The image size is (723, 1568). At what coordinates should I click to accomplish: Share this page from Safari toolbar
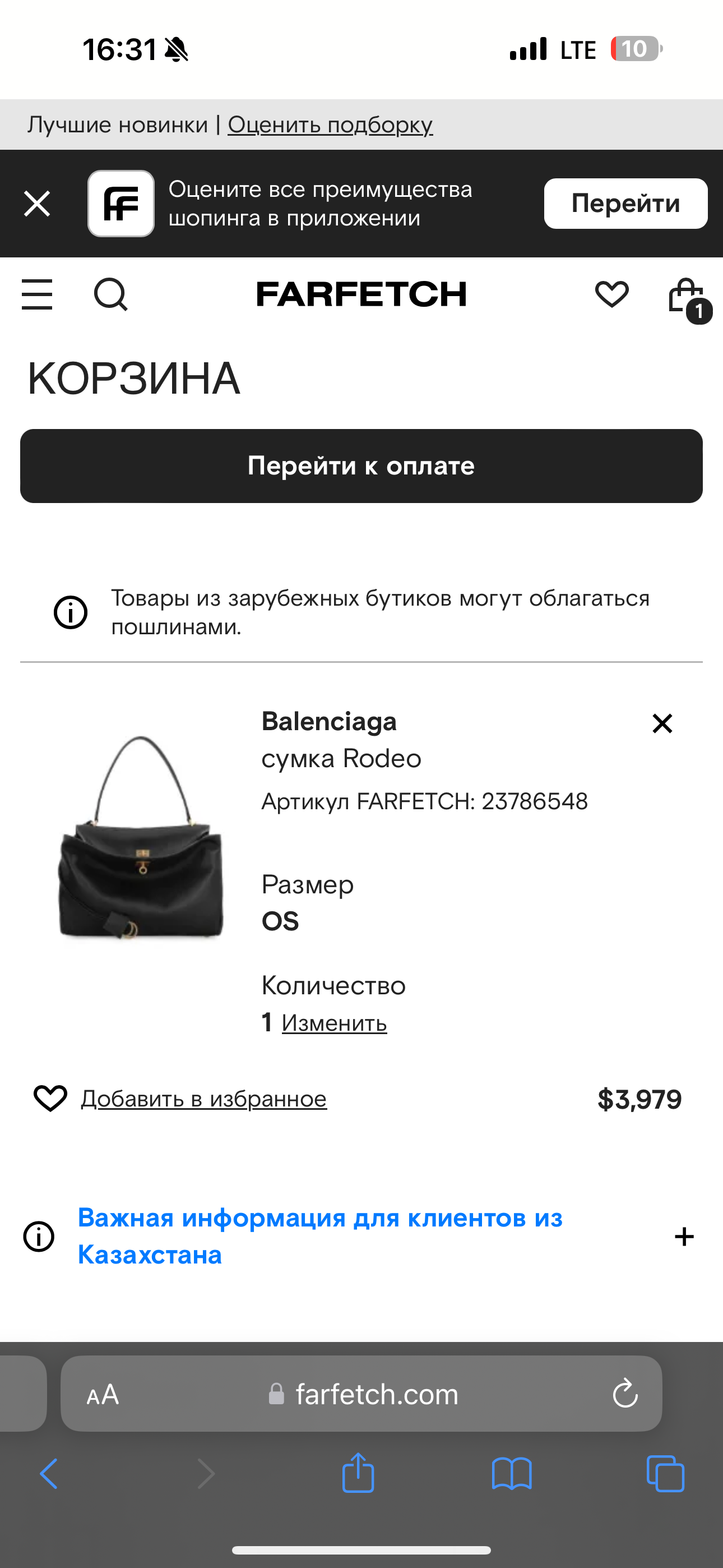(x=358, y=1473)
